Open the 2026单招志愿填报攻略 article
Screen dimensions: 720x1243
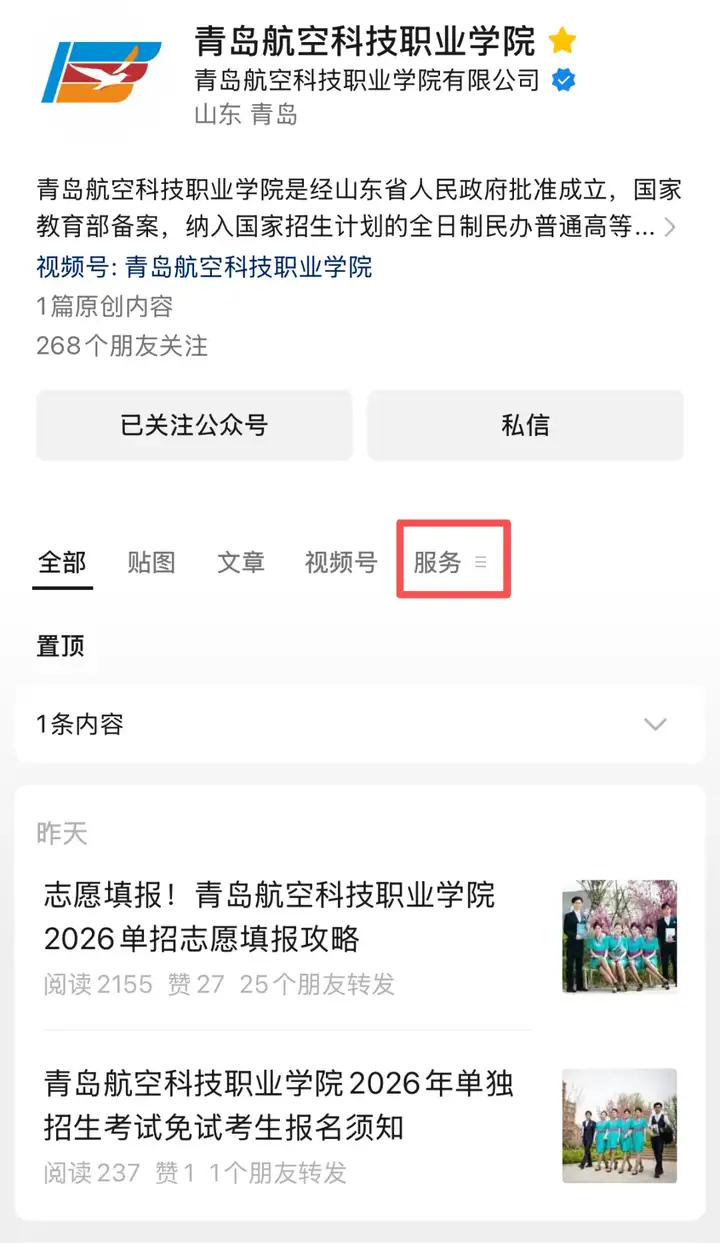(270, 916)
